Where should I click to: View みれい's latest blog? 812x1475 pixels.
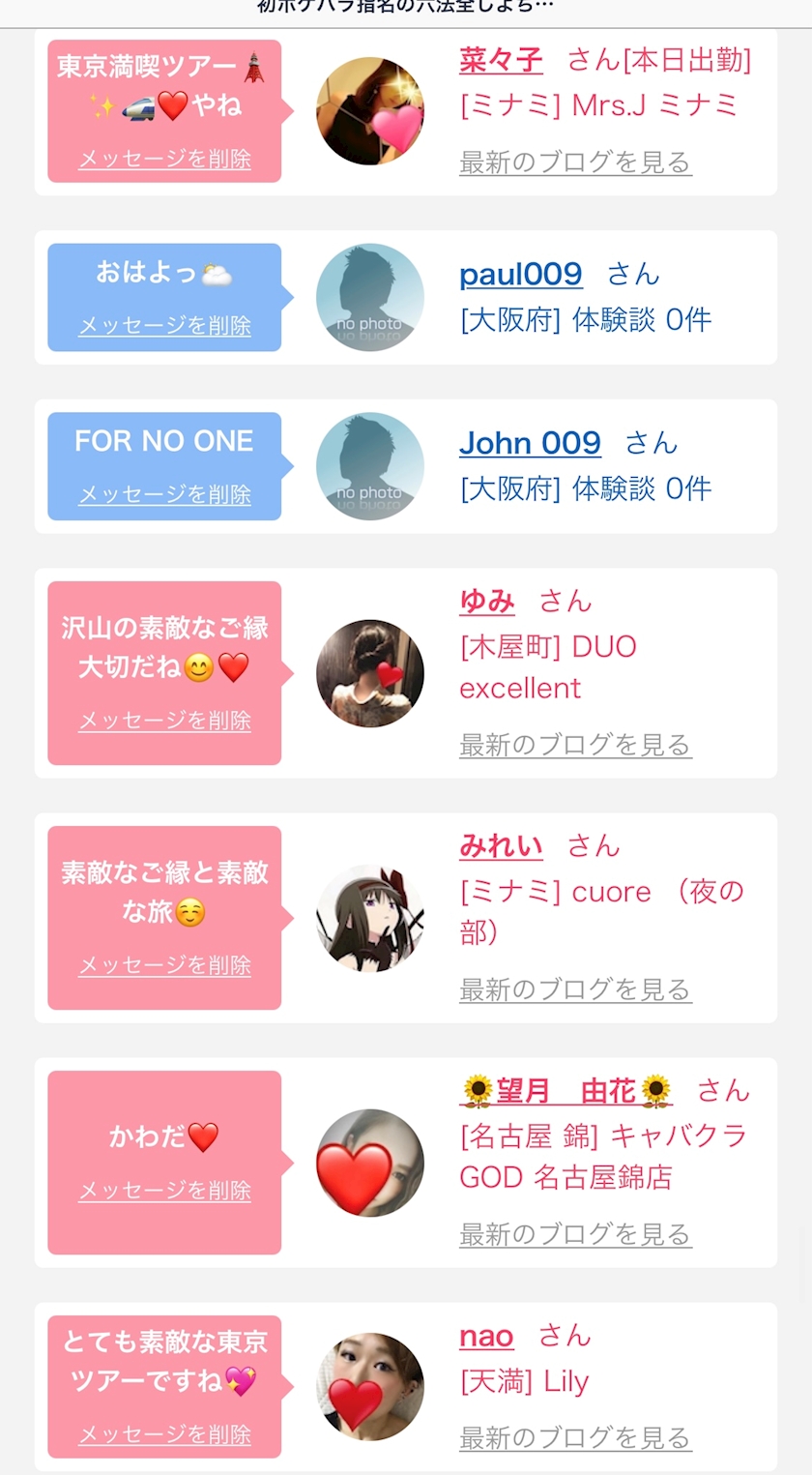[575, 988]
